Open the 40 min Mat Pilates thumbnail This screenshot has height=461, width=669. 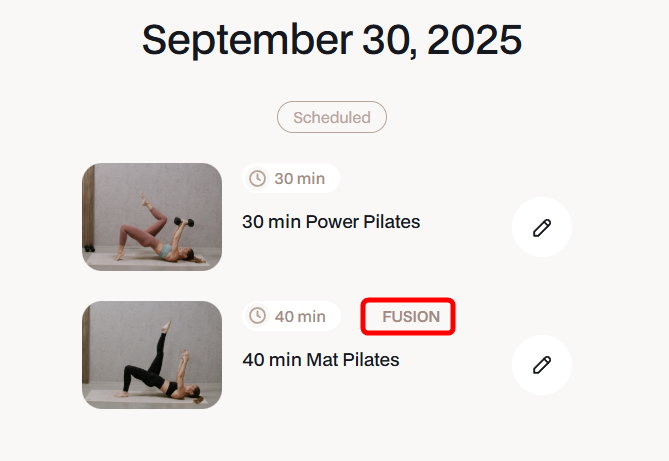tap(152, 355)
